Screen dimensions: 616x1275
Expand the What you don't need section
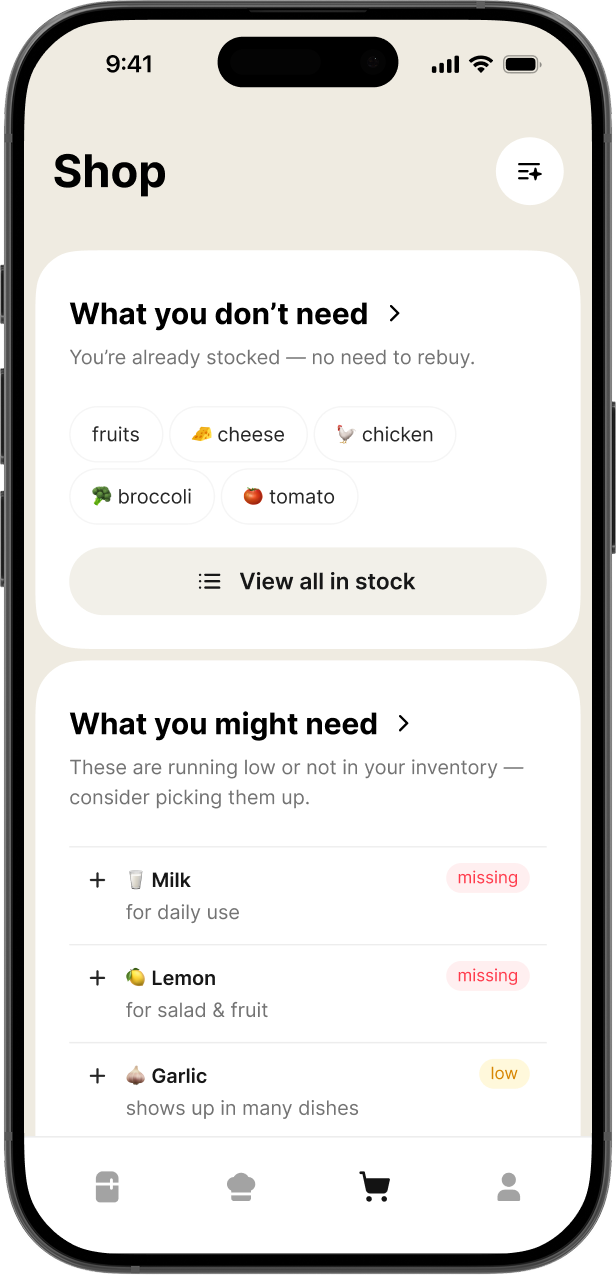pos(395,314)
